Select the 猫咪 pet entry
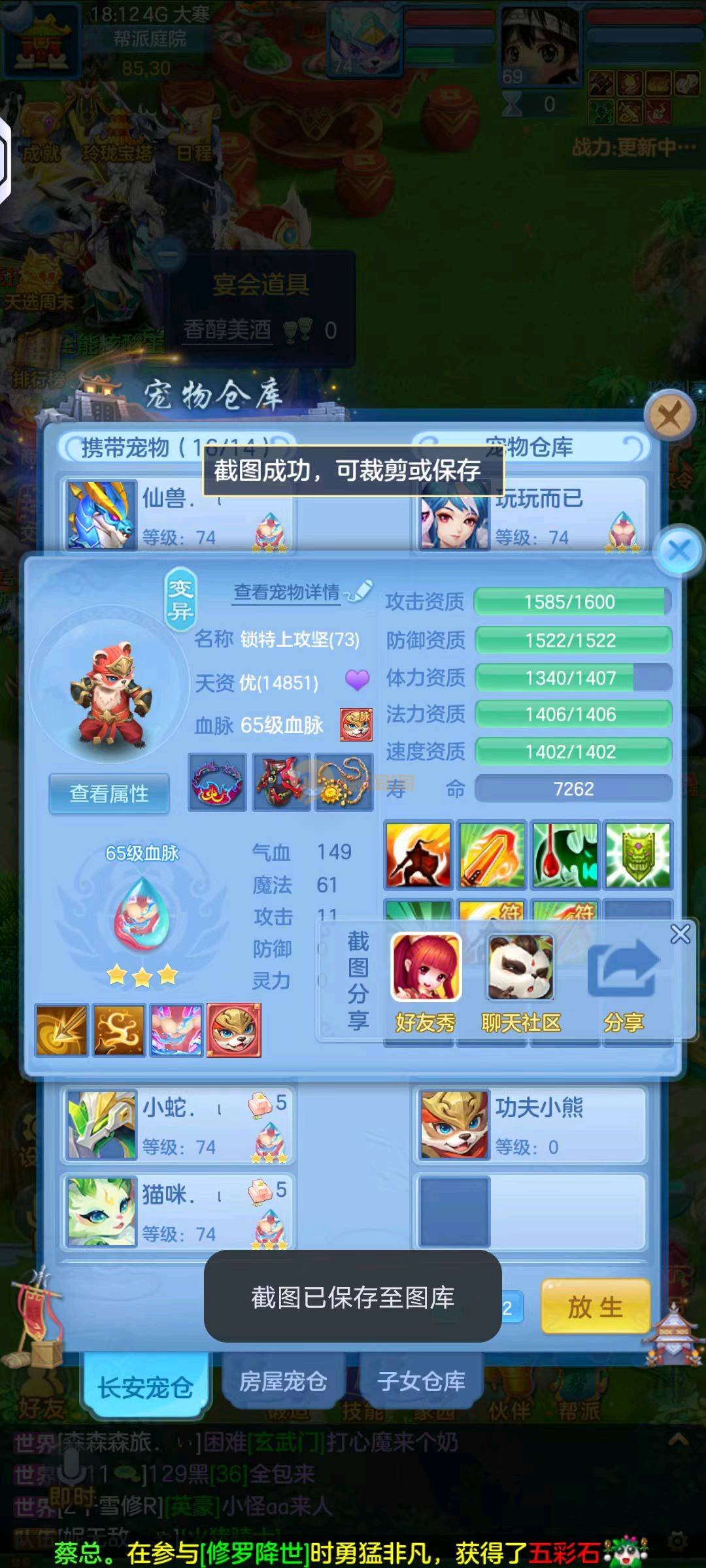The width and height of the screenshot is (706, 1568). pos(176,1211)
